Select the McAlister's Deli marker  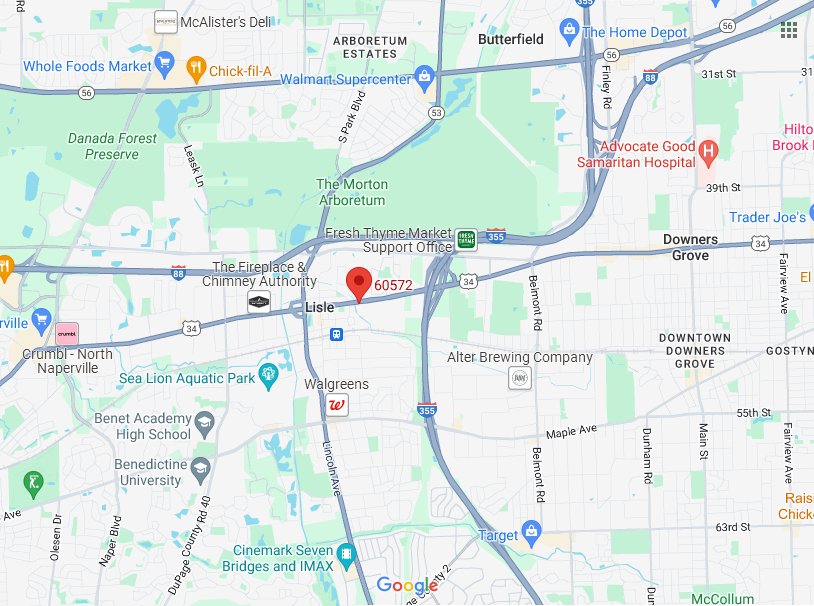pos(167,20)
